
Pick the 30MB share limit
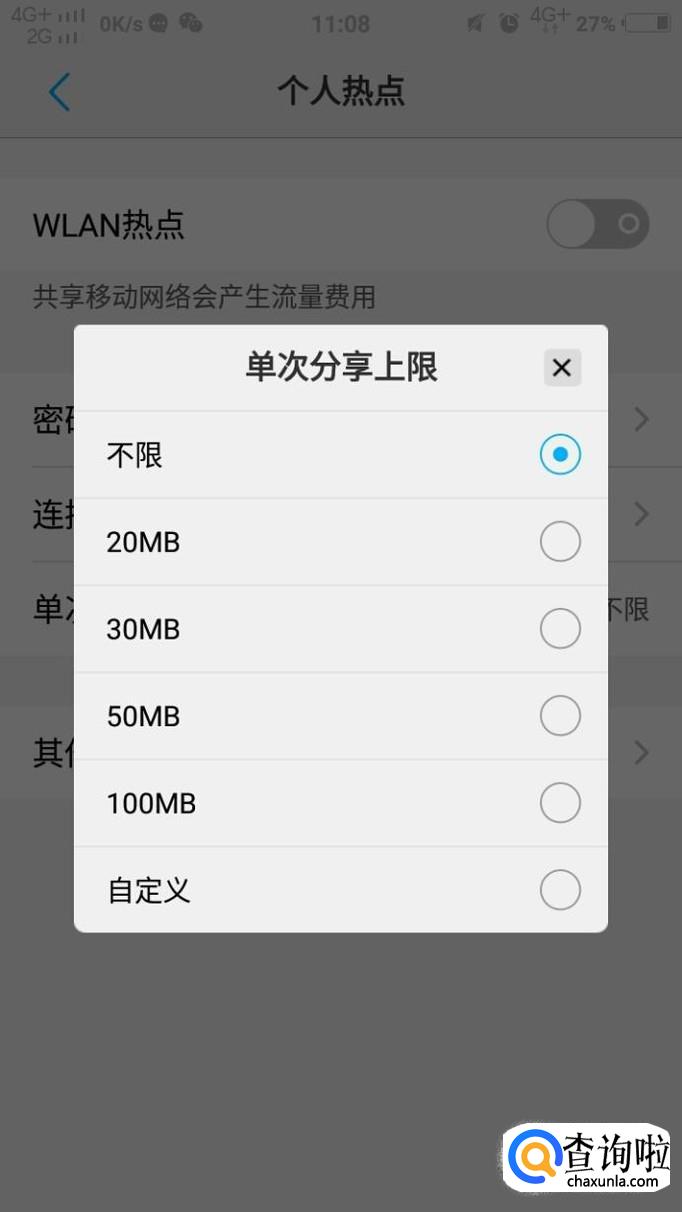(341, 629)
